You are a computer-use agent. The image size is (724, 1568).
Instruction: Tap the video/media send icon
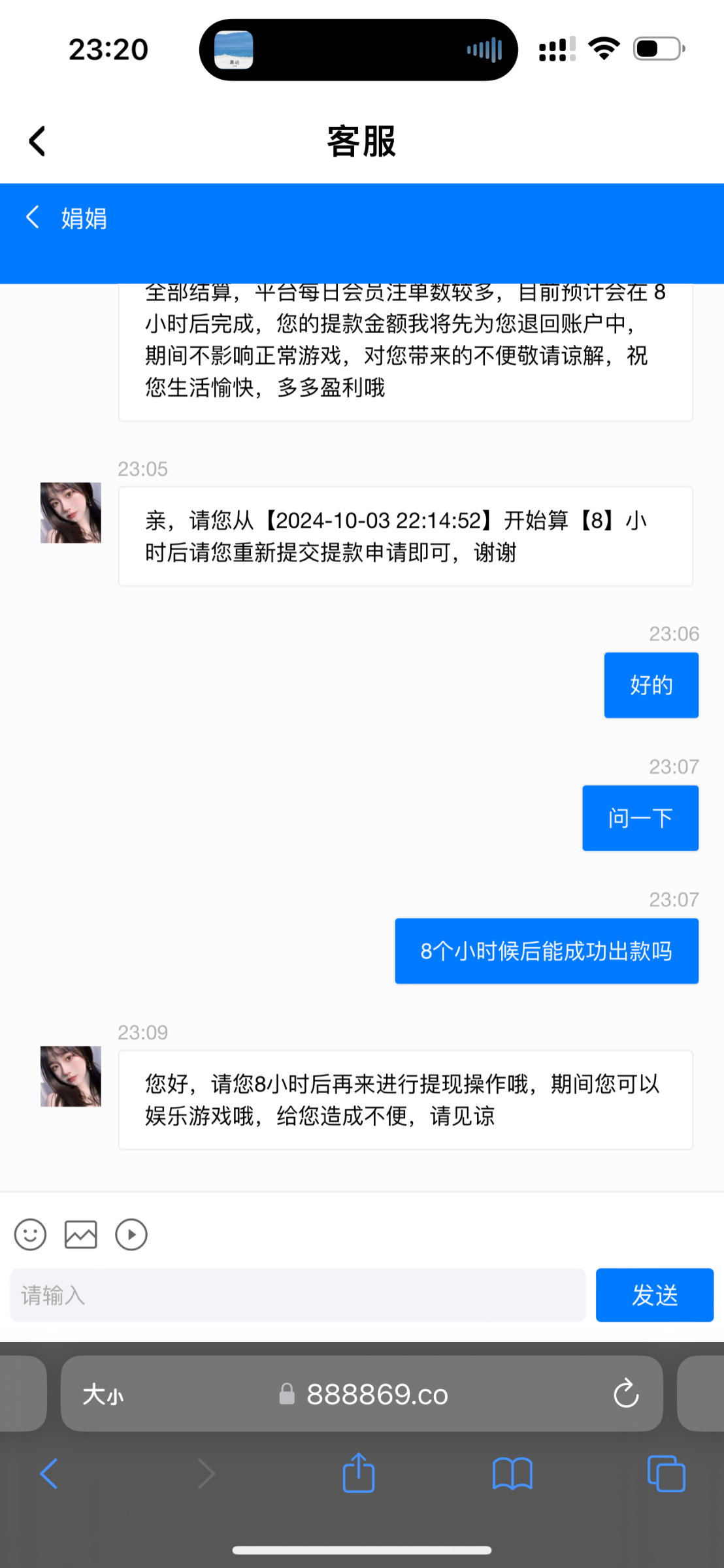pos(131,1234)
